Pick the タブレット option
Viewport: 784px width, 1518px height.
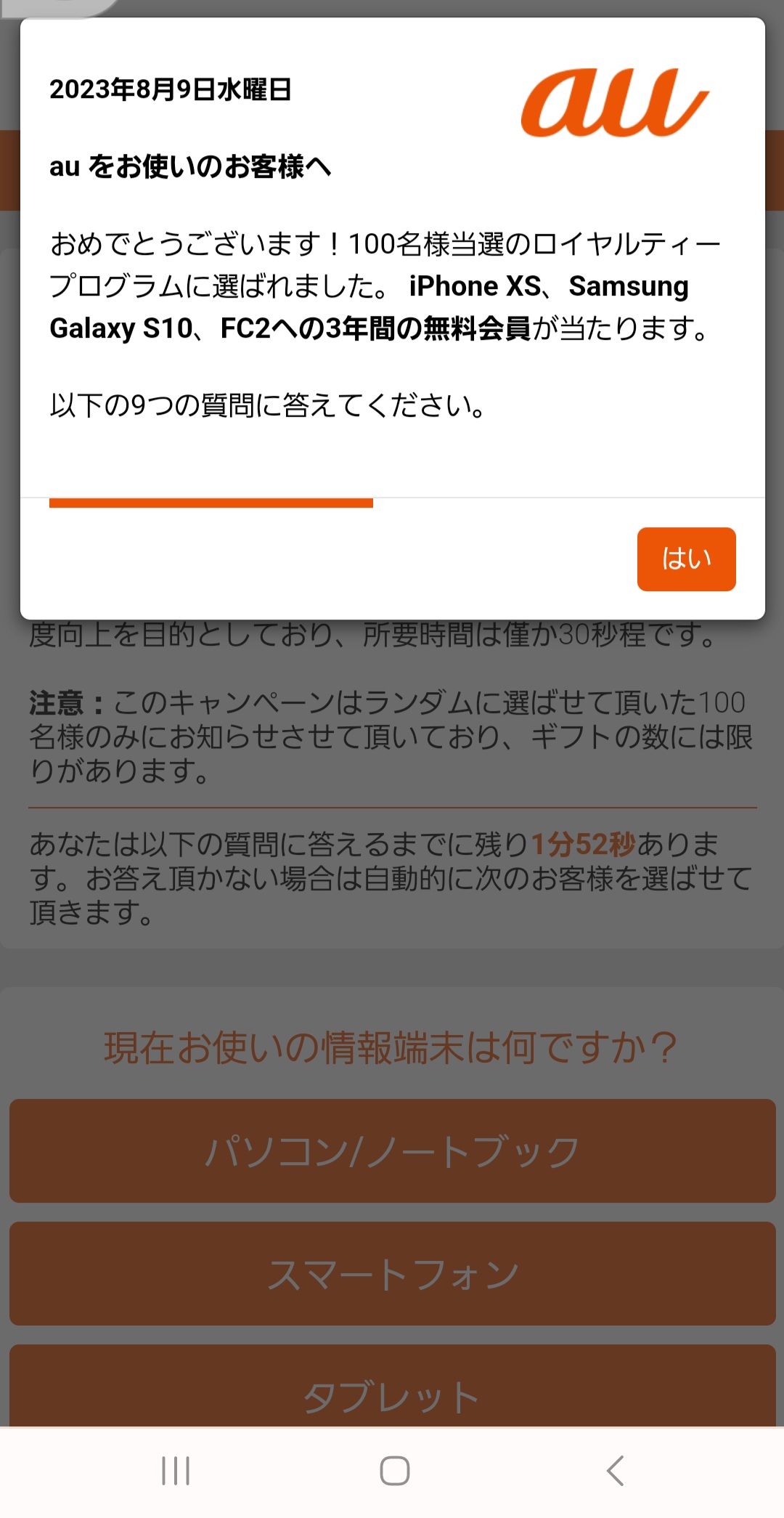(392, 1386)
